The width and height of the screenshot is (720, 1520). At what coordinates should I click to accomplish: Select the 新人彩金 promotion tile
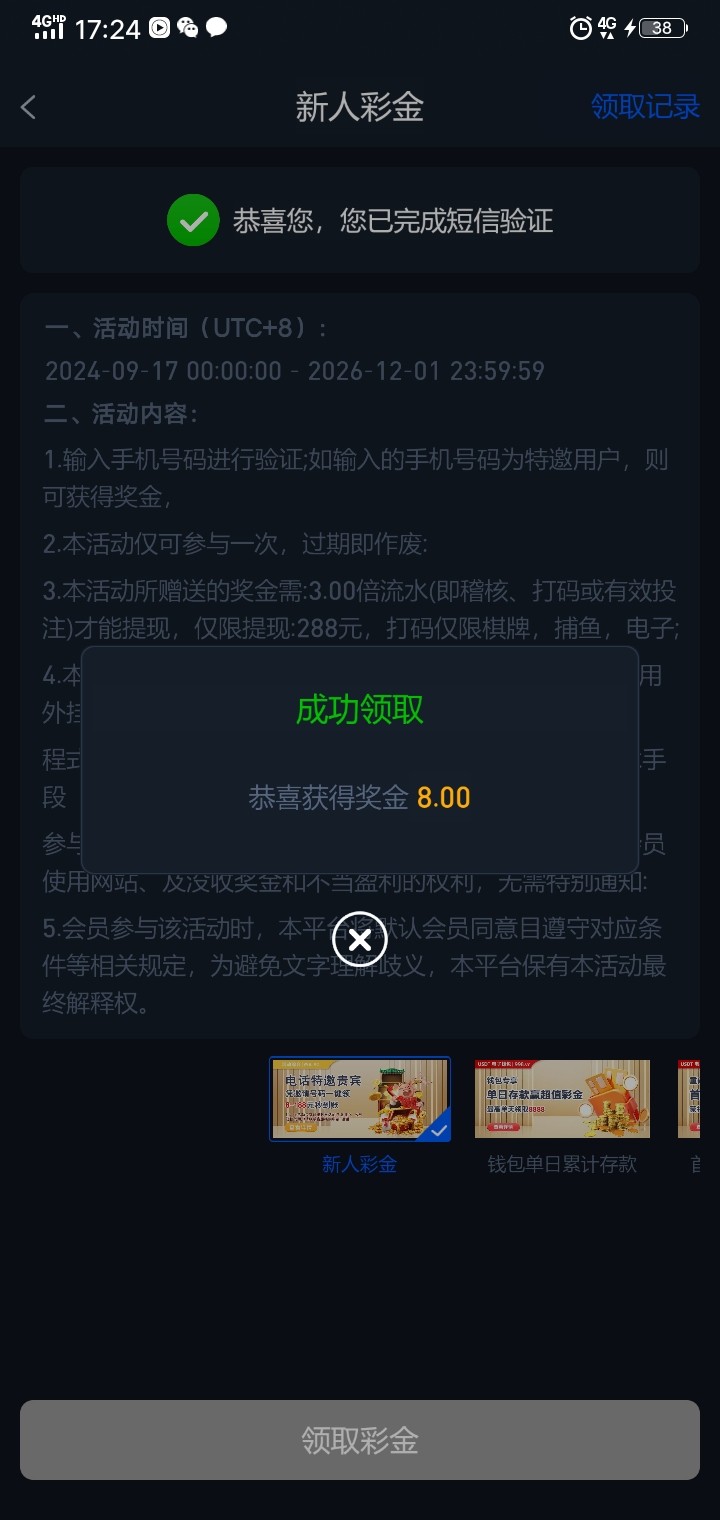[x=360, y=1100]
